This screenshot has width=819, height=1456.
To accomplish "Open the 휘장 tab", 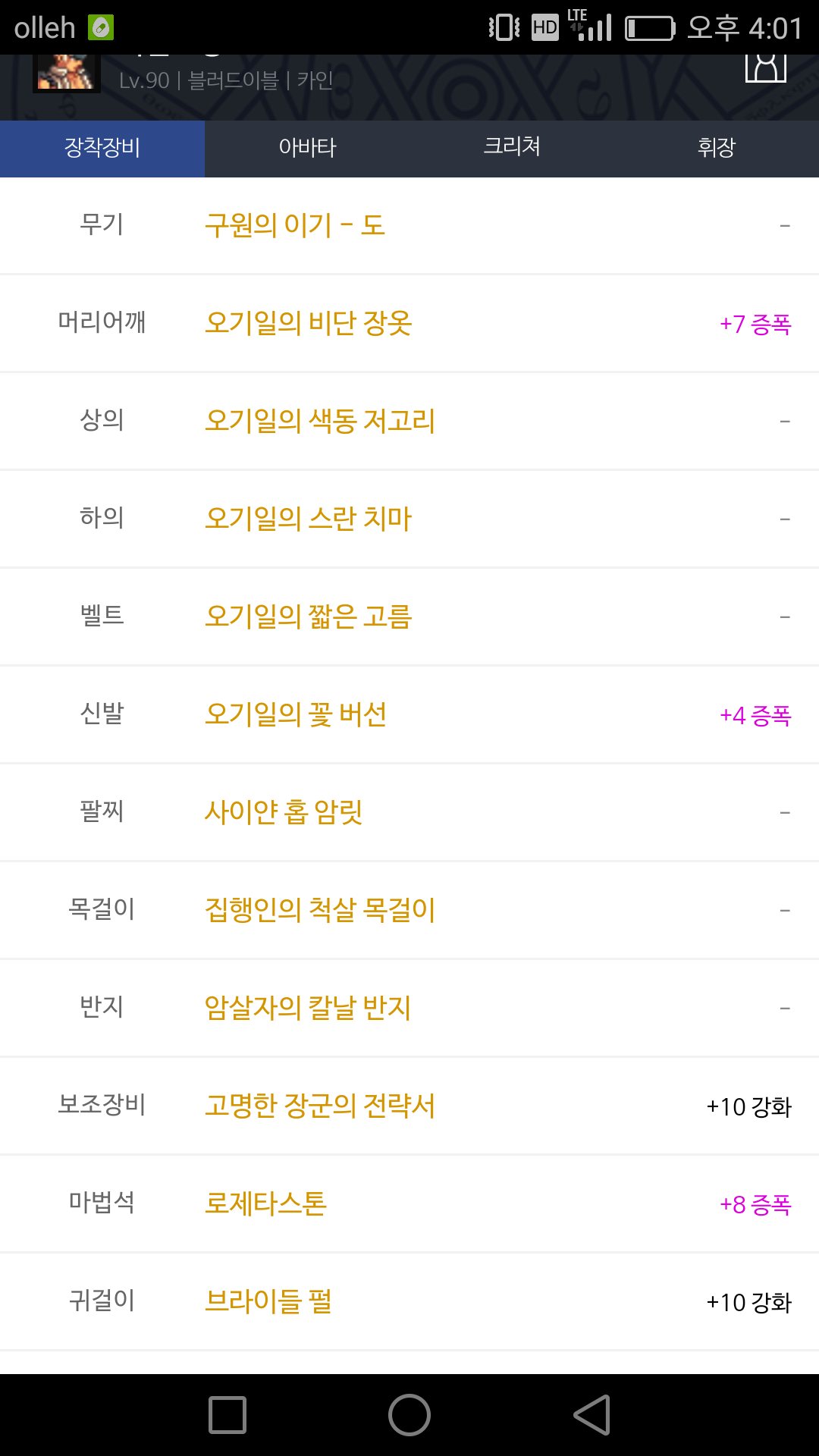I will 716,147.
